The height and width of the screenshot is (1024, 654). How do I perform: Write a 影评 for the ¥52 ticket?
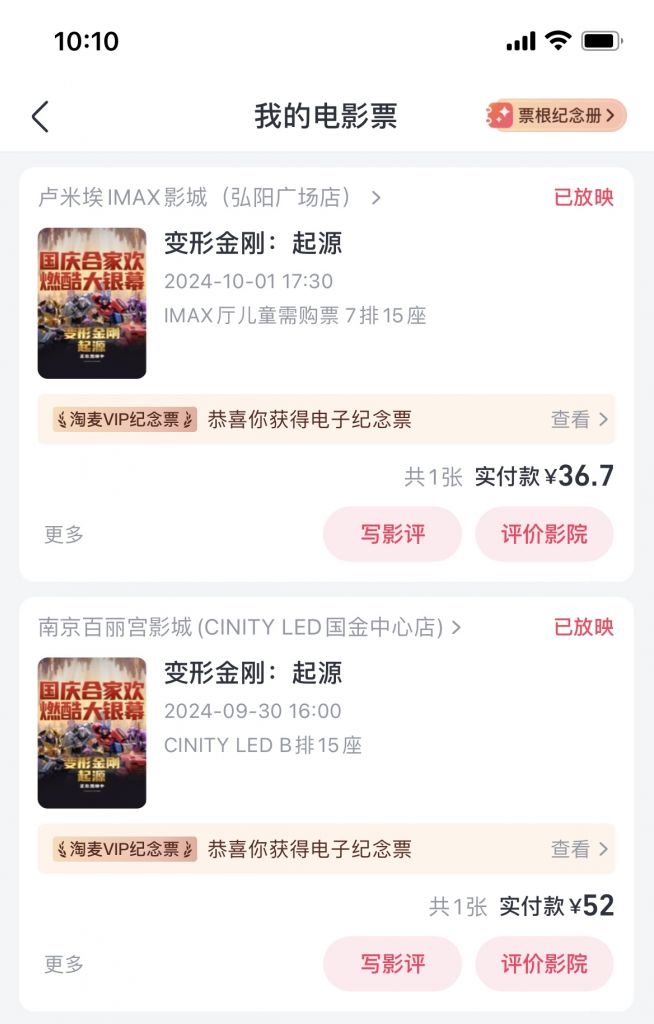pyautogui.click(x=392, y=964)
